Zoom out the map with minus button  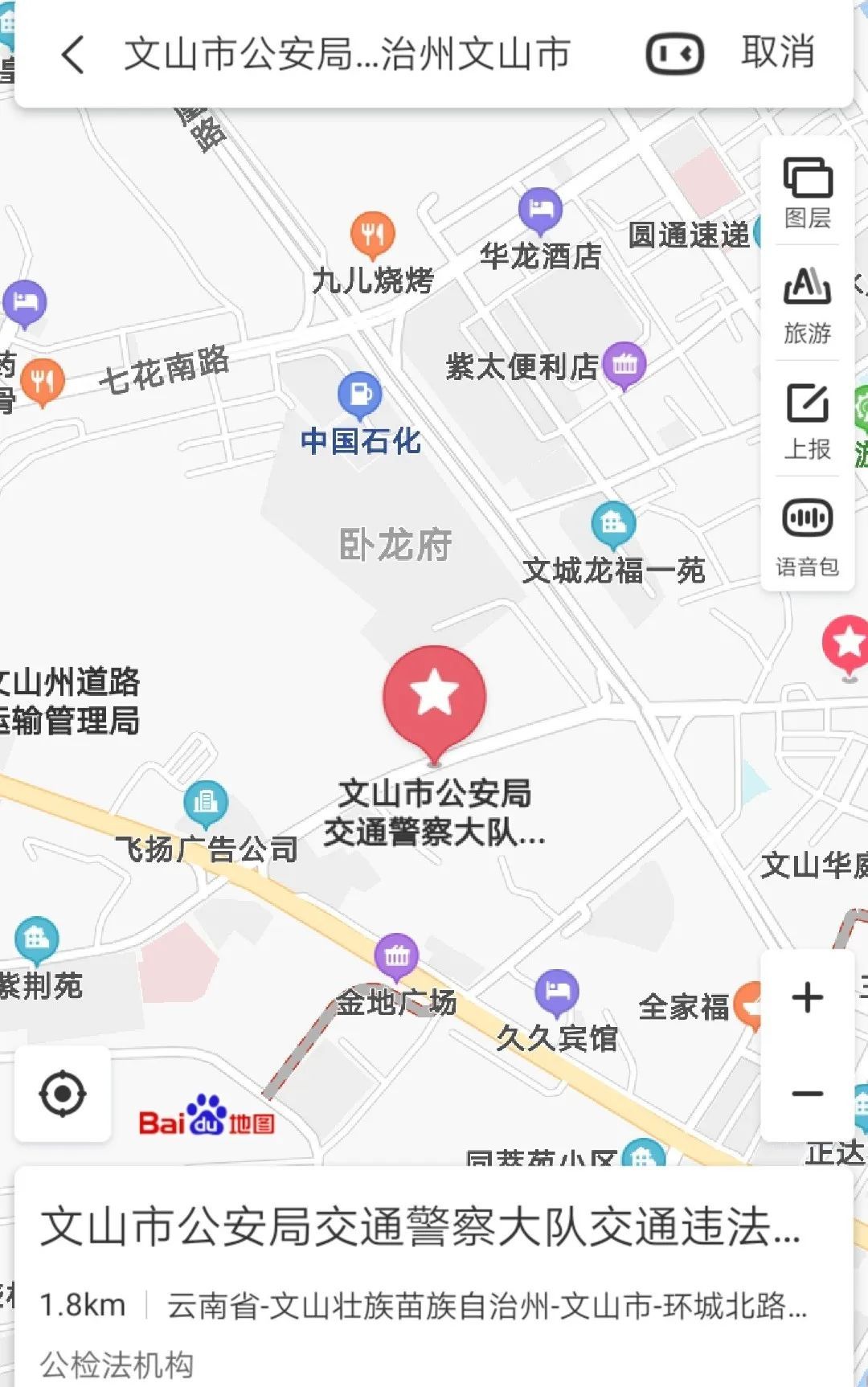tap(807, 1093)
